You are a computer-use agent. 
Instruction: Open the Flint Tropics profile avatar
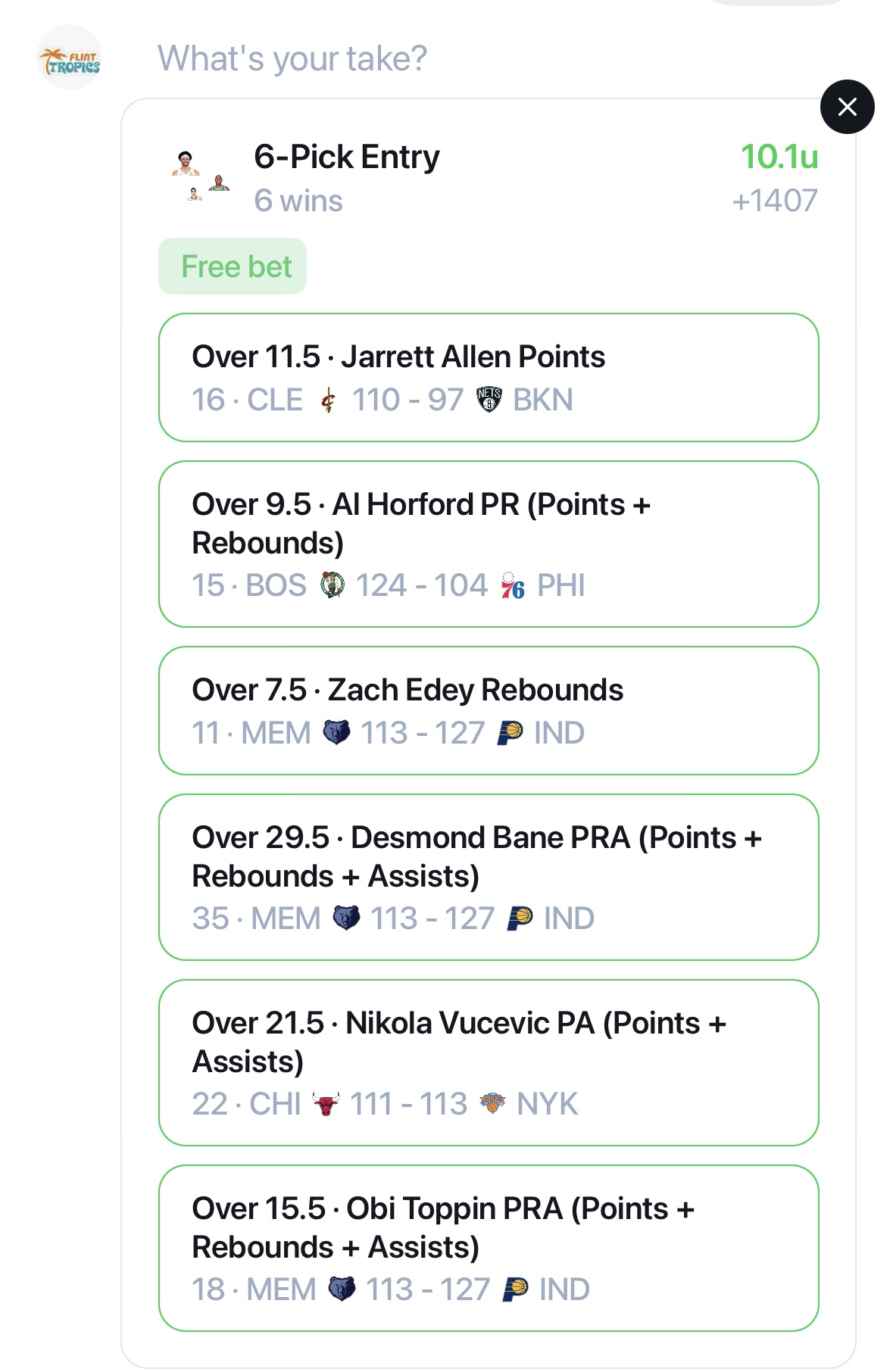[69, 58]
